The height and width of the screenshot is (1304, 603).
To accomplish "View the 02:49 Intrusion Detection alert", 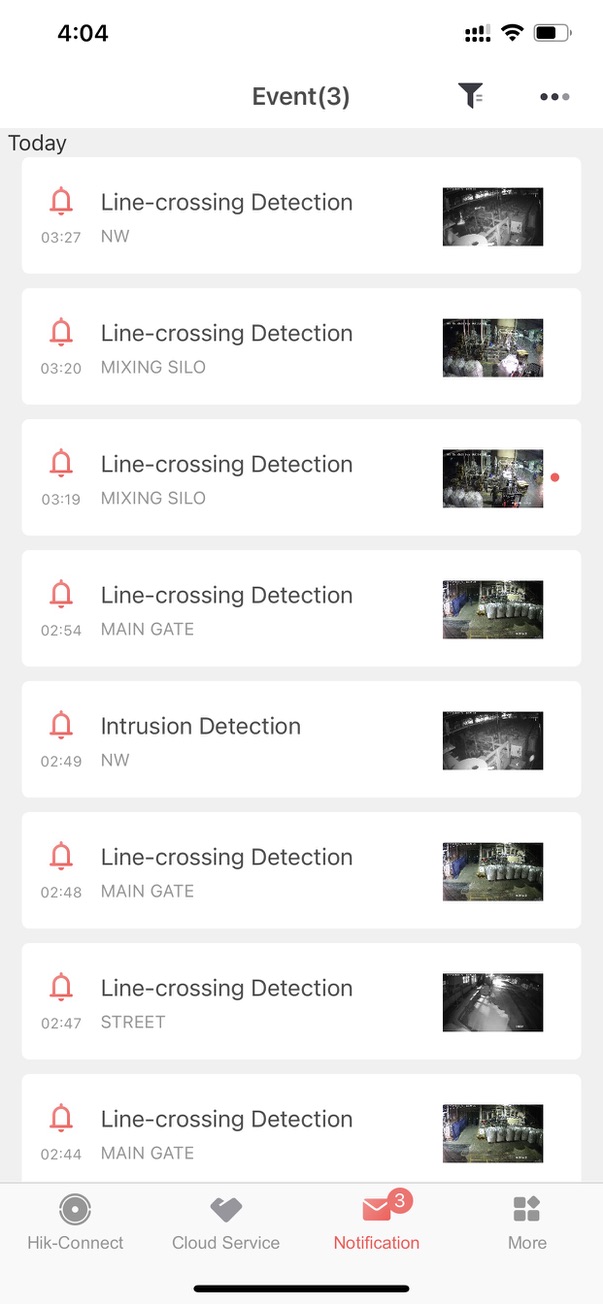I will pos(300,740).
